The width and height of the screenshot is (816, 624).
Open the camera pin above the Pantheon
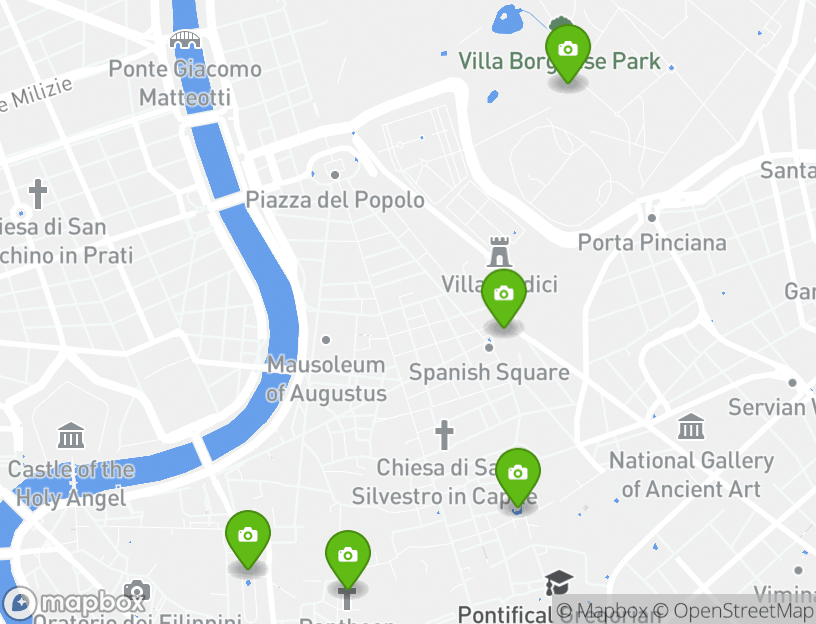(x=348, y=557)
